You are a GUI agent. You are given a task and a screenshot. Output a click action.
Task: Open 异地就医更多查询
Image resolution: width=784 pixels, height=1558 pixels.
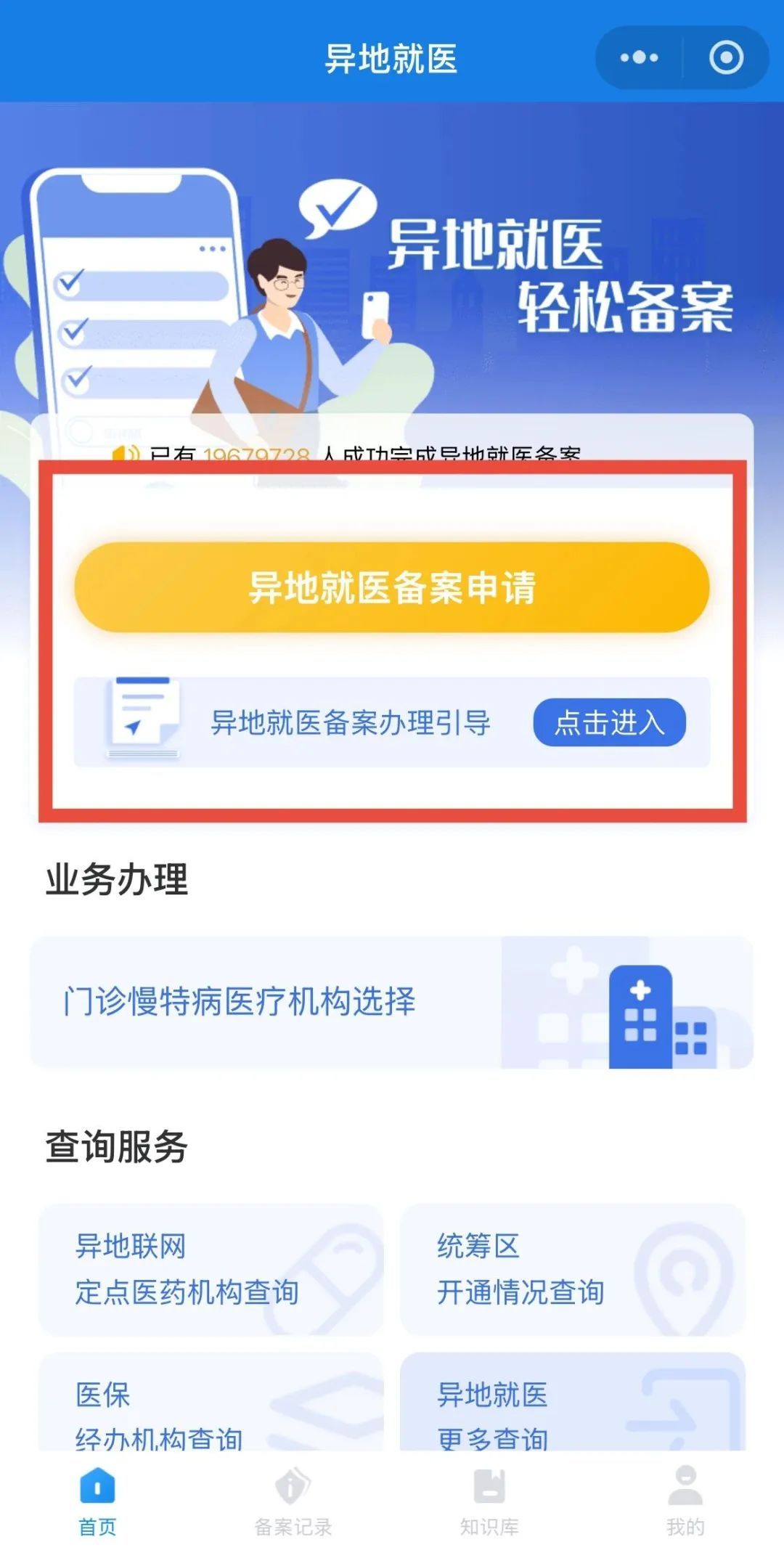(x=572, y=1408)
